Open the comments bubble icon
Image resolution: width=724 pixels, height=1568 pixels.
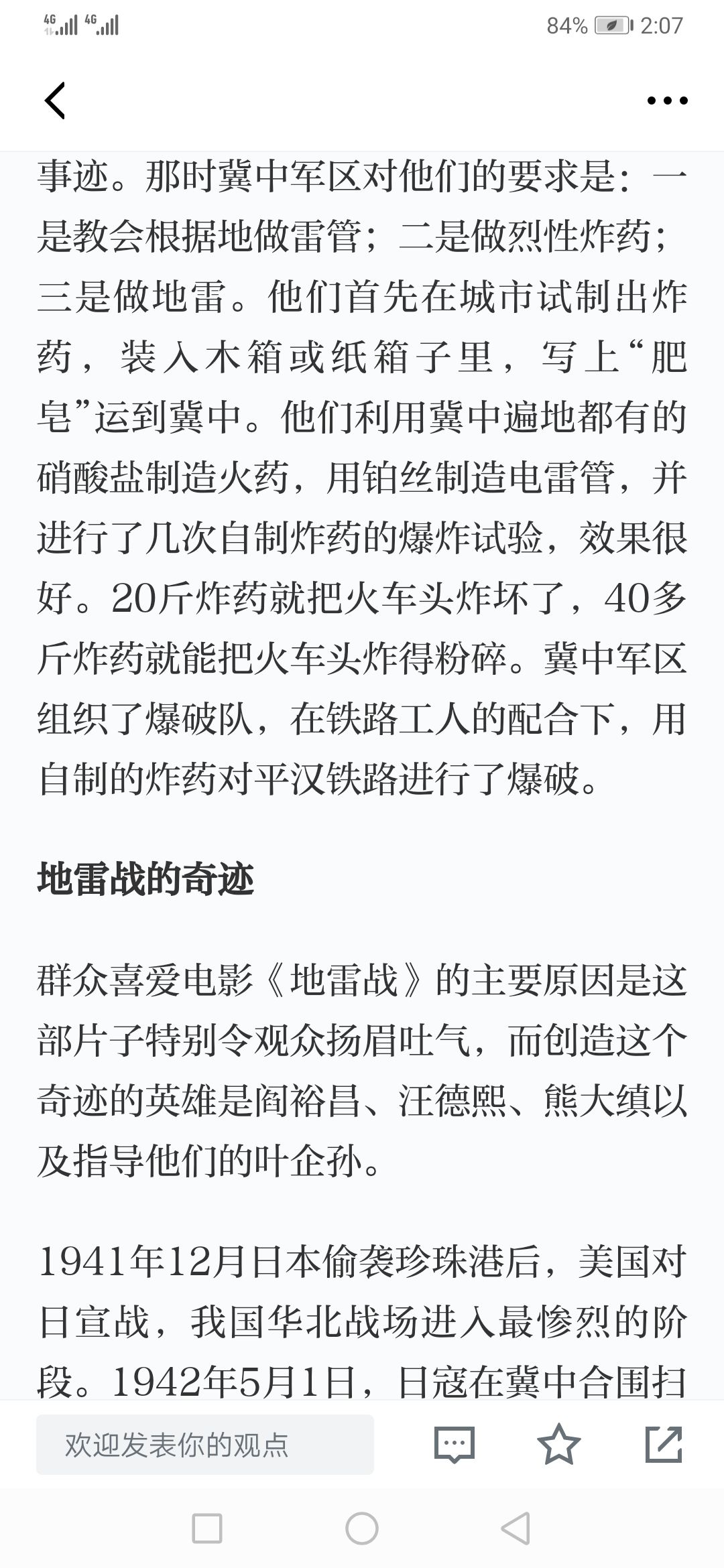click(x=455, y=1445)
